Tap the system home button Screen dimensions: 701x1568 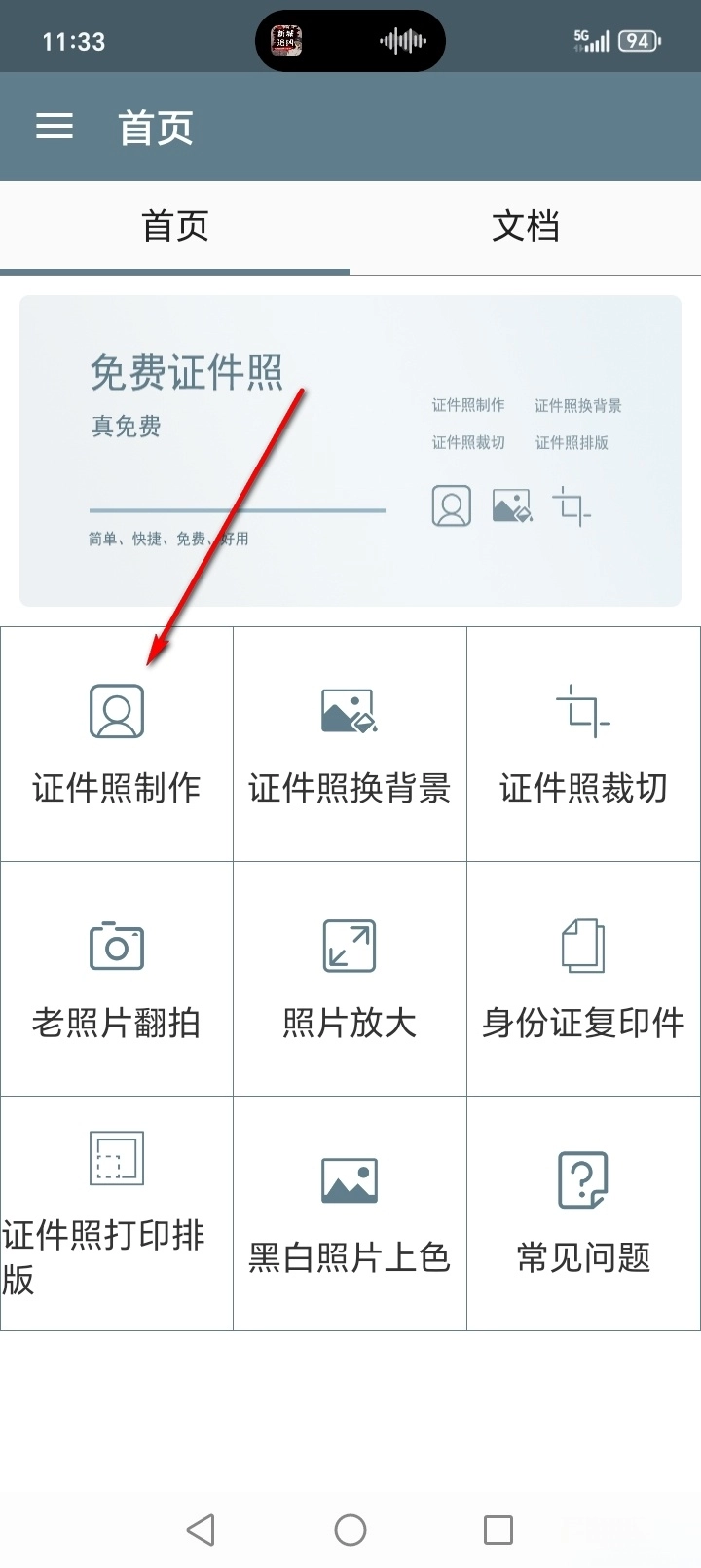[x=350, y=1529]
